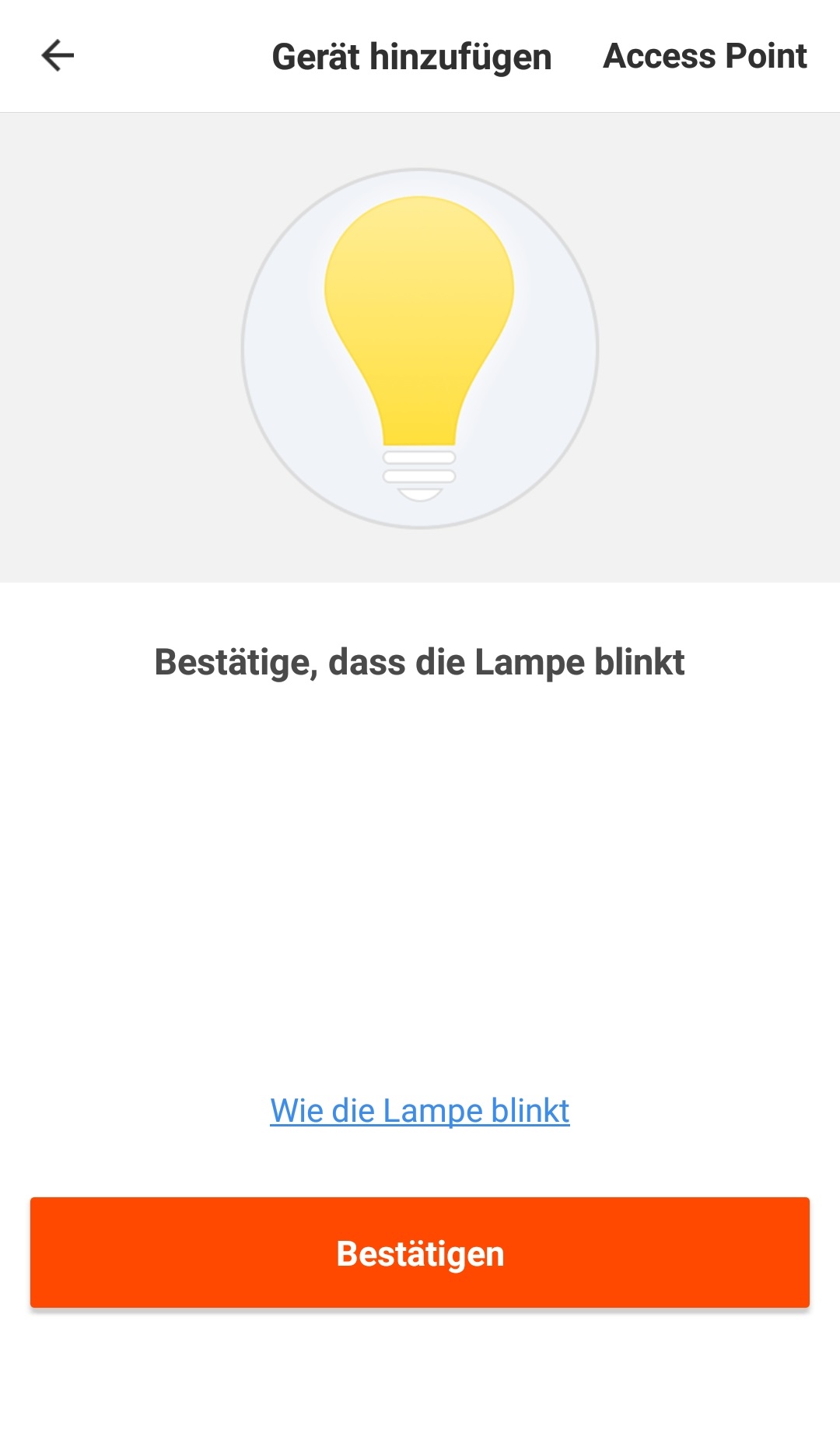The width and height of the screenshot is (840, 1447).
Task: Go back using the arrow icon
Action: [58, 56]
